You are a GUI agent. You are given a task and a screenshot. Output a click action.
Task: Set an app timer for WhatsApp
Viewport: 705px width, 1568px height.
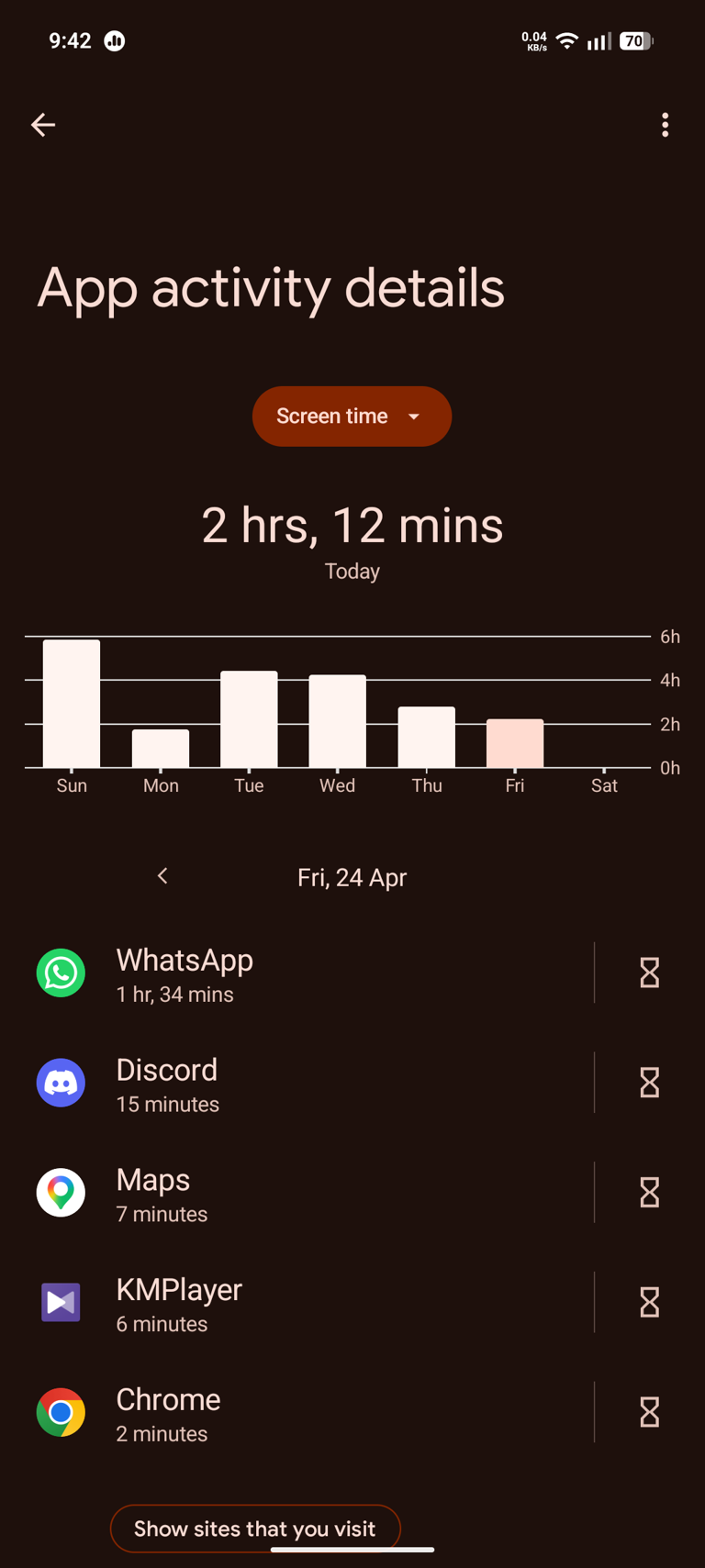[x=649, y=973]
